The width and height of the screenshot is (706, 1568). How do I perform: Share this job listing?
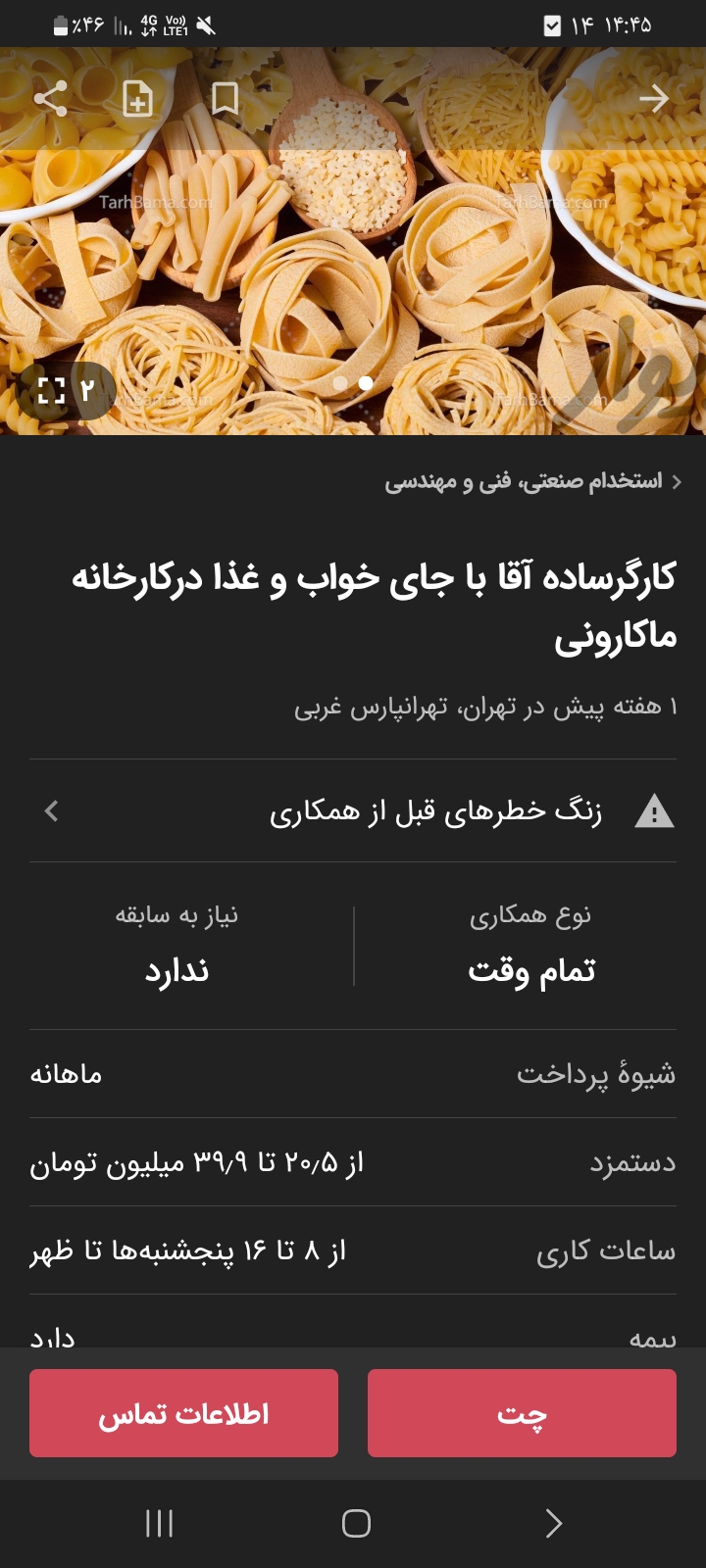[x=50, y=98]
